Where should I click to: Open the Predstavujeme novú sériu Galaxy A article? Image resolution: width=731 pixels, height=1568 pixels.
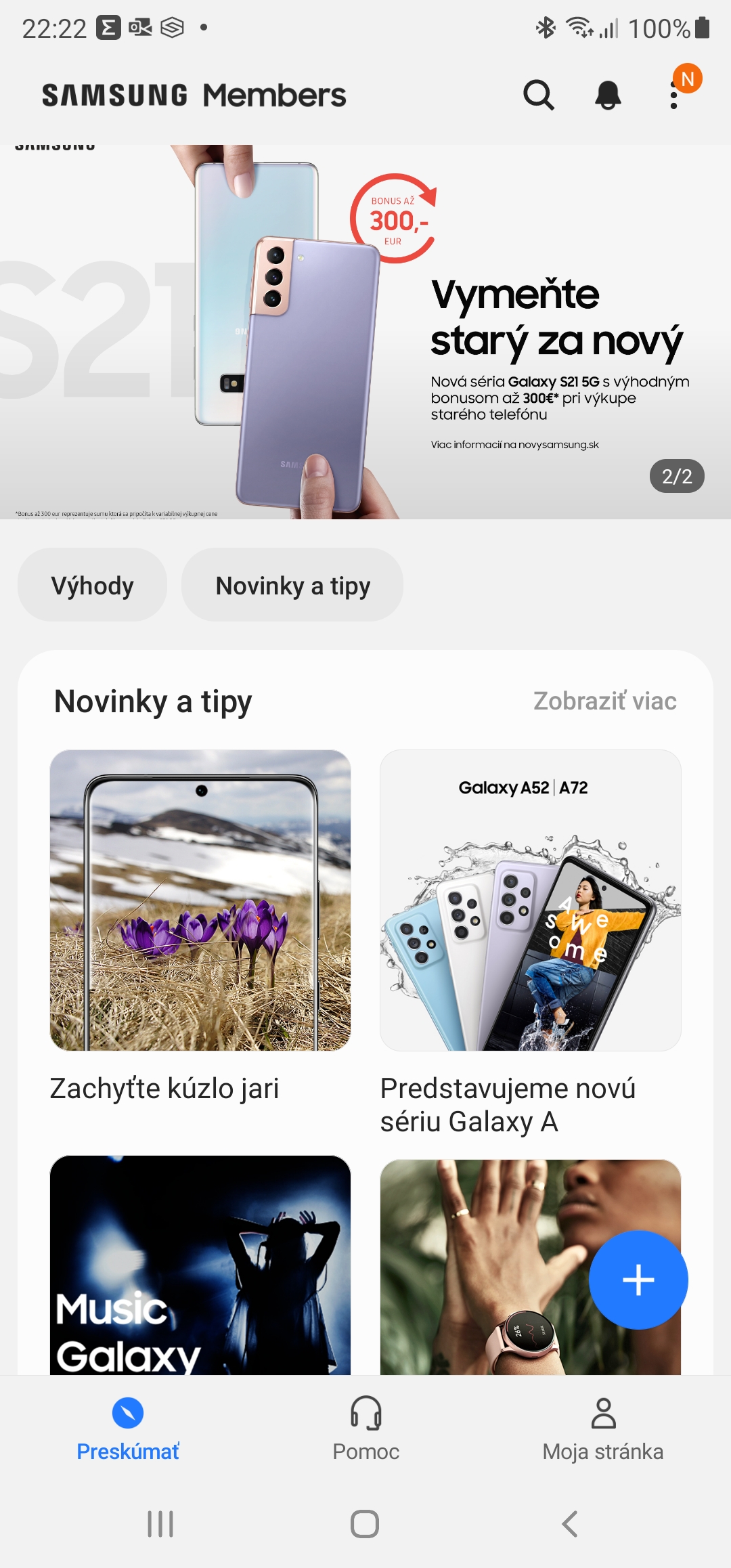tap(530, 900)
